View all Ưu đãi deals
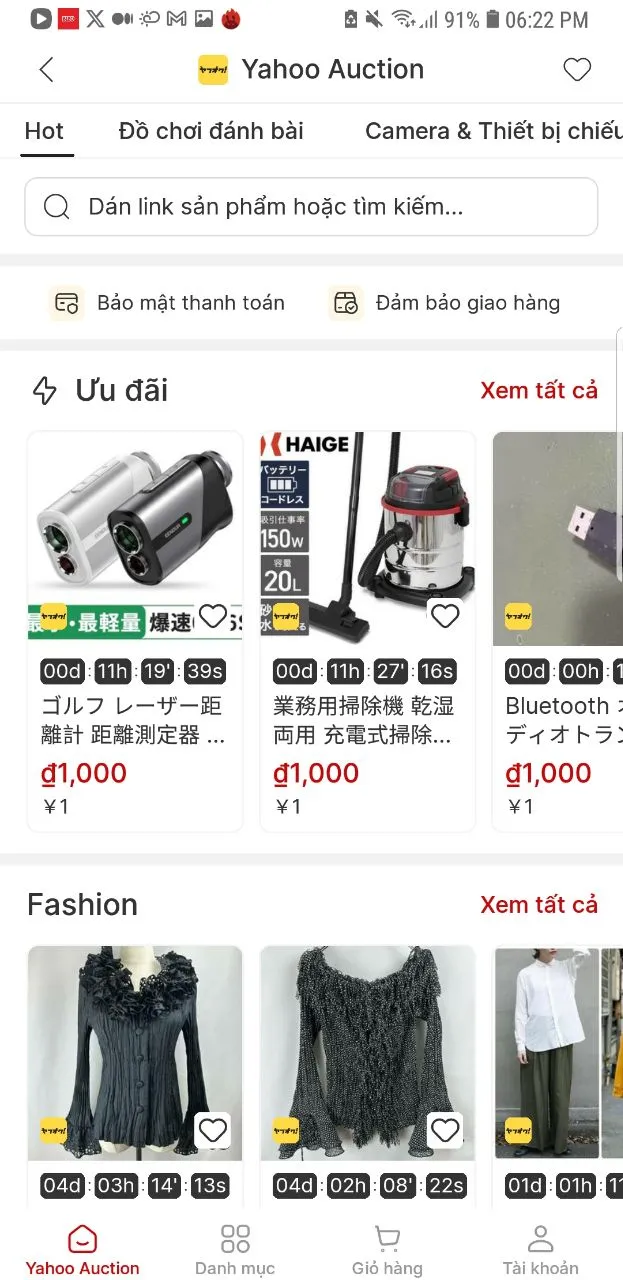Screen dimensions: 623x1280 coord(539,390)
